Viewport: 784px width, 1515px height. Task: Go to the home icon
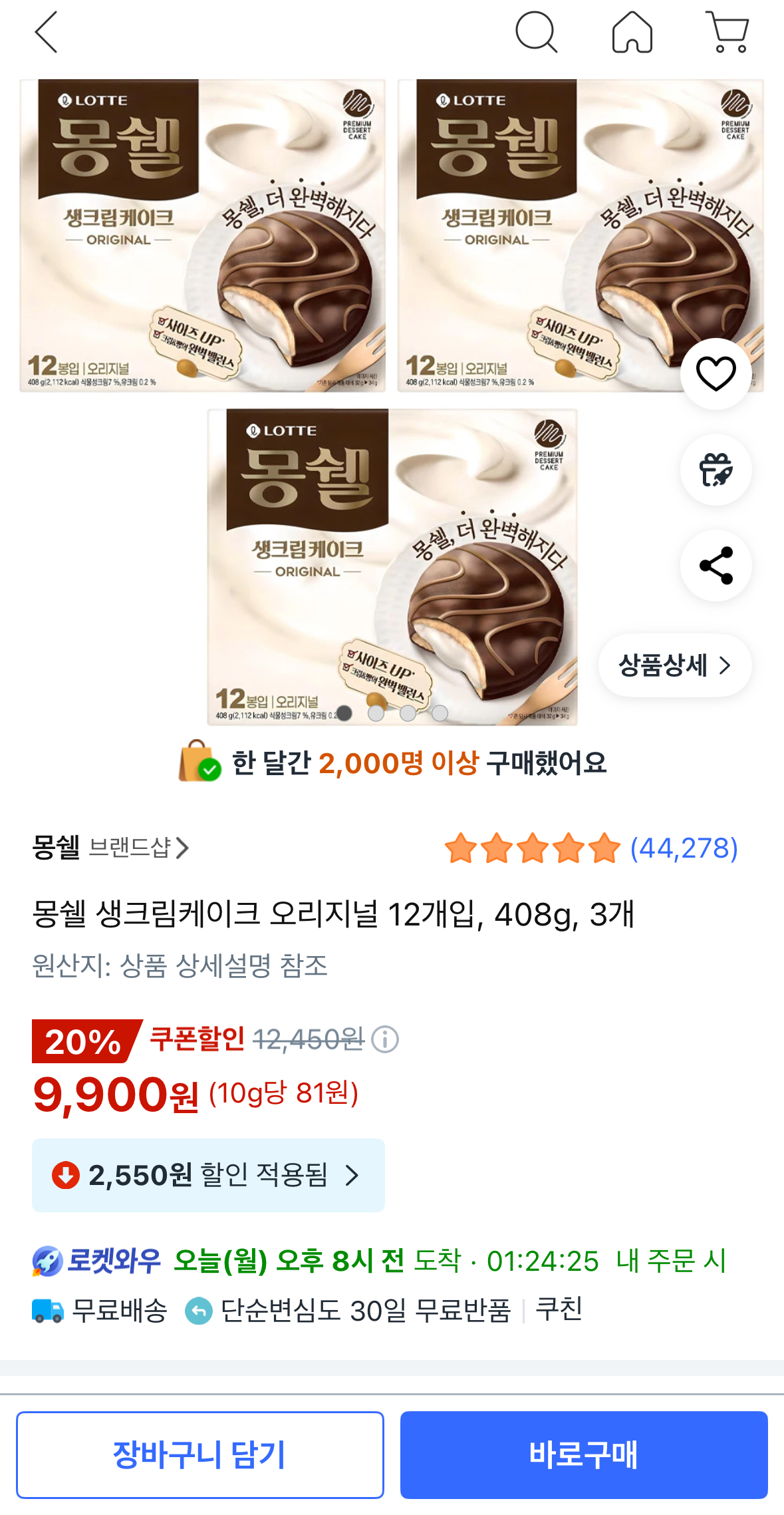pos(632,32)
